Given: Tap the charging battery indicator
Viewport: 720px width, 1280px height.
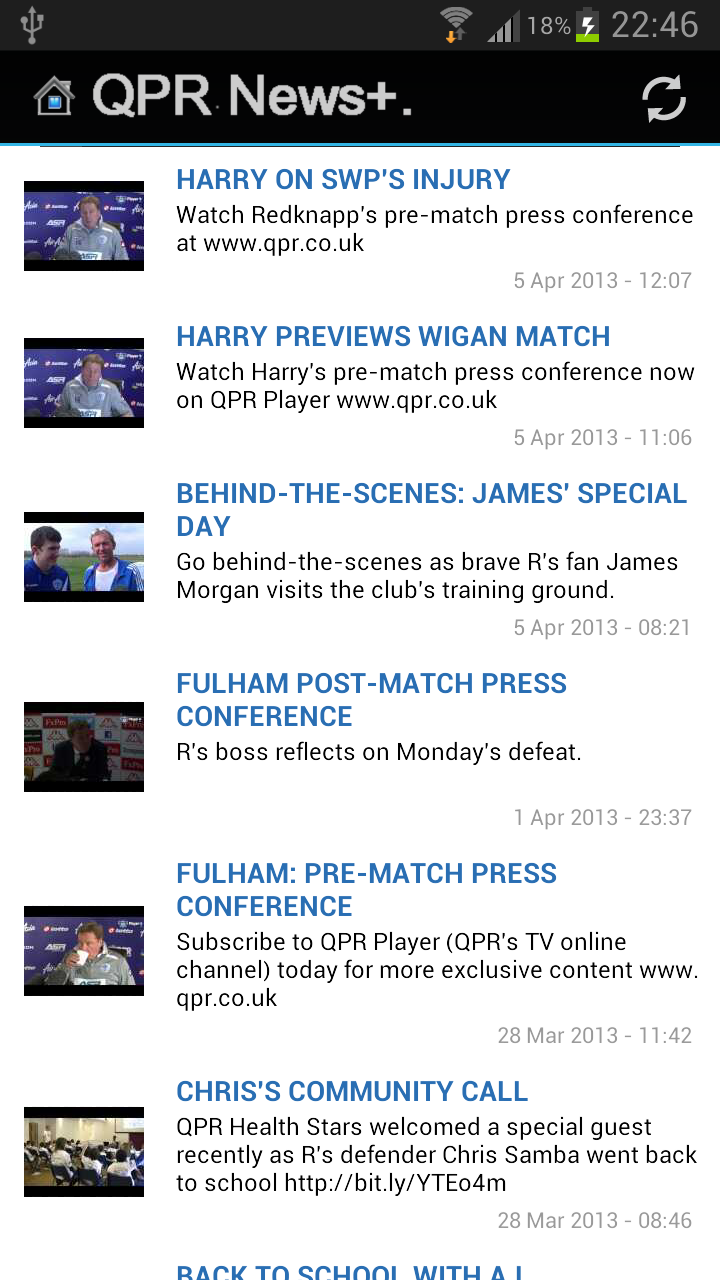Looking at the screenshot, I should coord(585,25).
